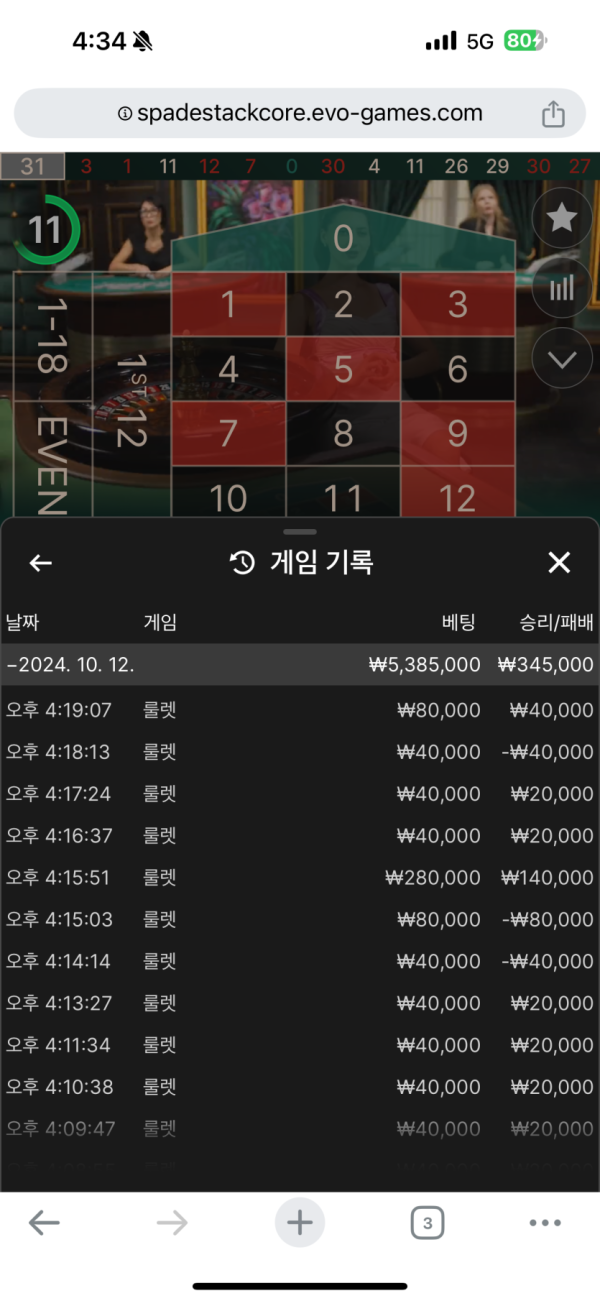
Task: Open the 4:15:03 roulette record
Action: coord(300,919)
